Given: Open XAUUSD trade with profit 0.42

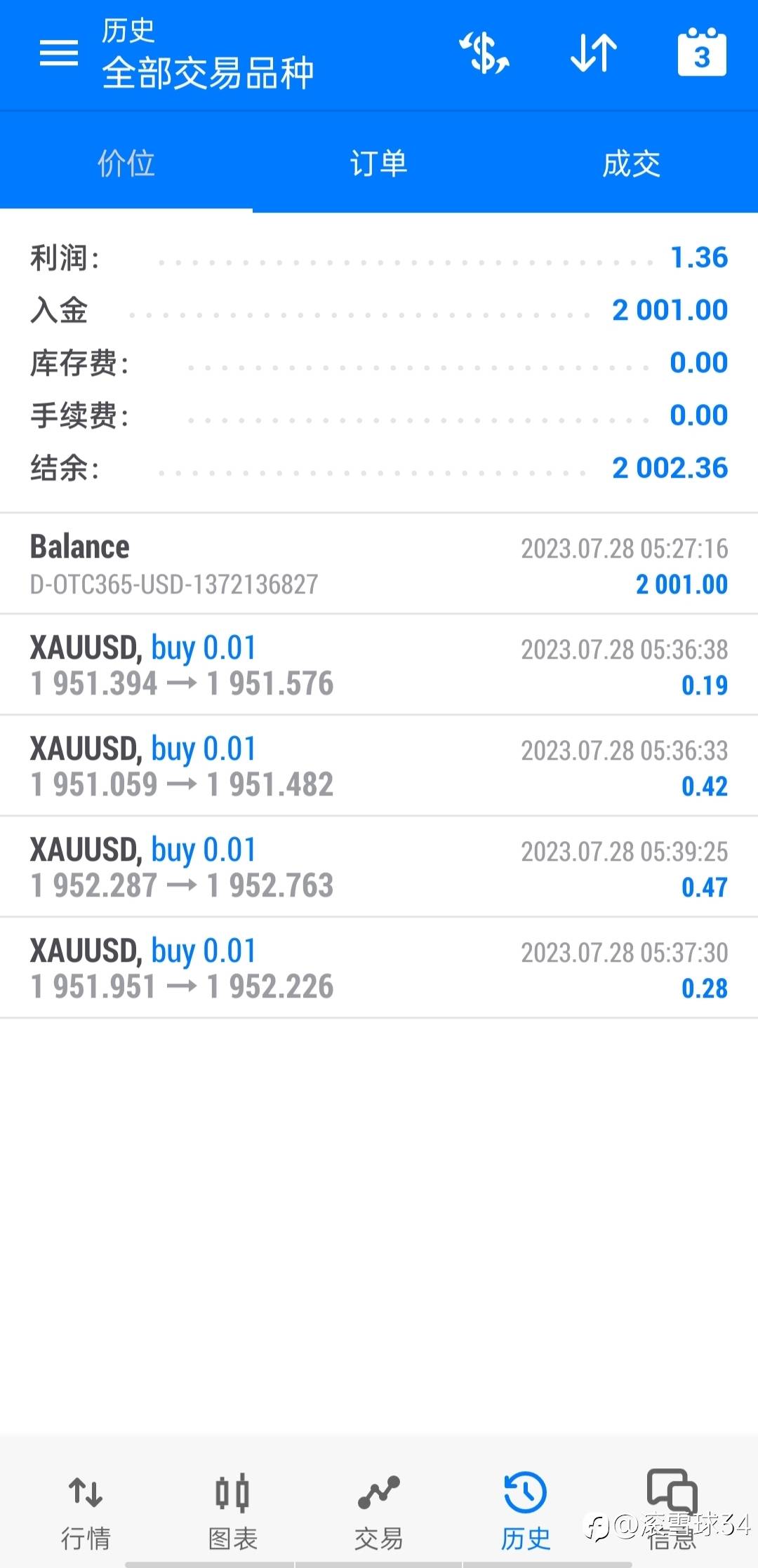Looking at the screenshot, I should pyautogui.click(x=379, y=766).
